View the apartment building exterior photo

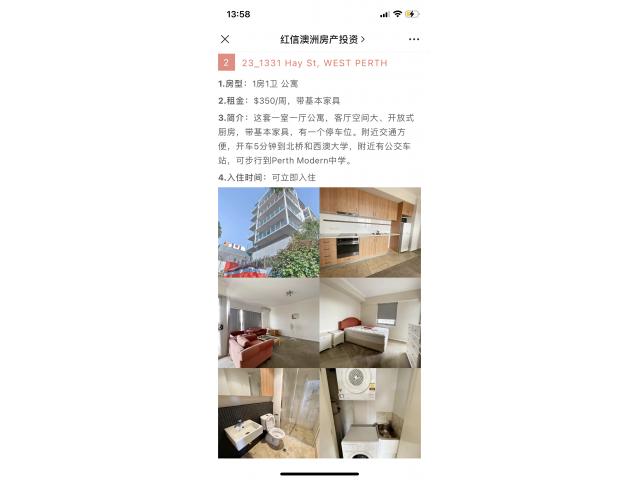tap(268, 232)
